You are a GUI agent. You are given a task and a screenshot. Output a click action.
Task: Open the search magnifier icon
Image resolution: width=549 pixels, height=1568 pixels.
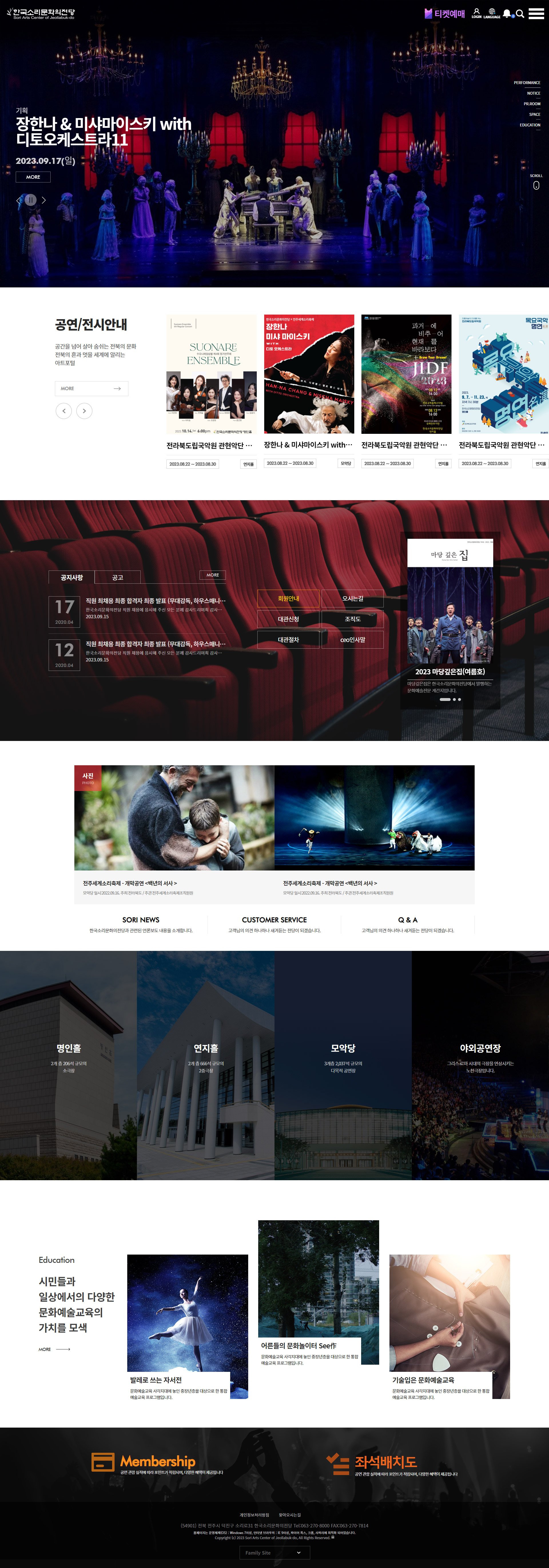[520, 13]
